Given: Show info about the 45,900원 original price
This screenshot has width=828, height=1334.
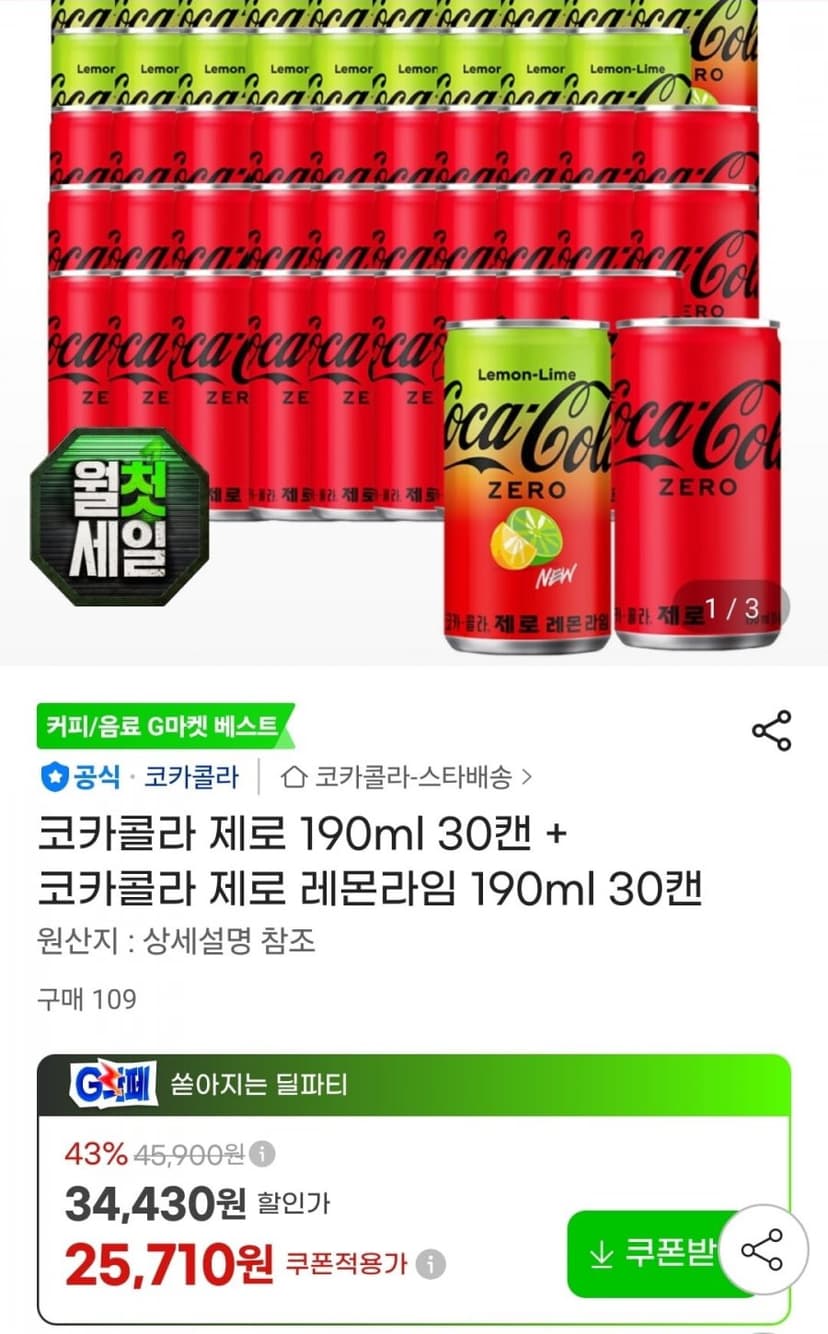Looking at the screenshot, I should point(261,1155).
